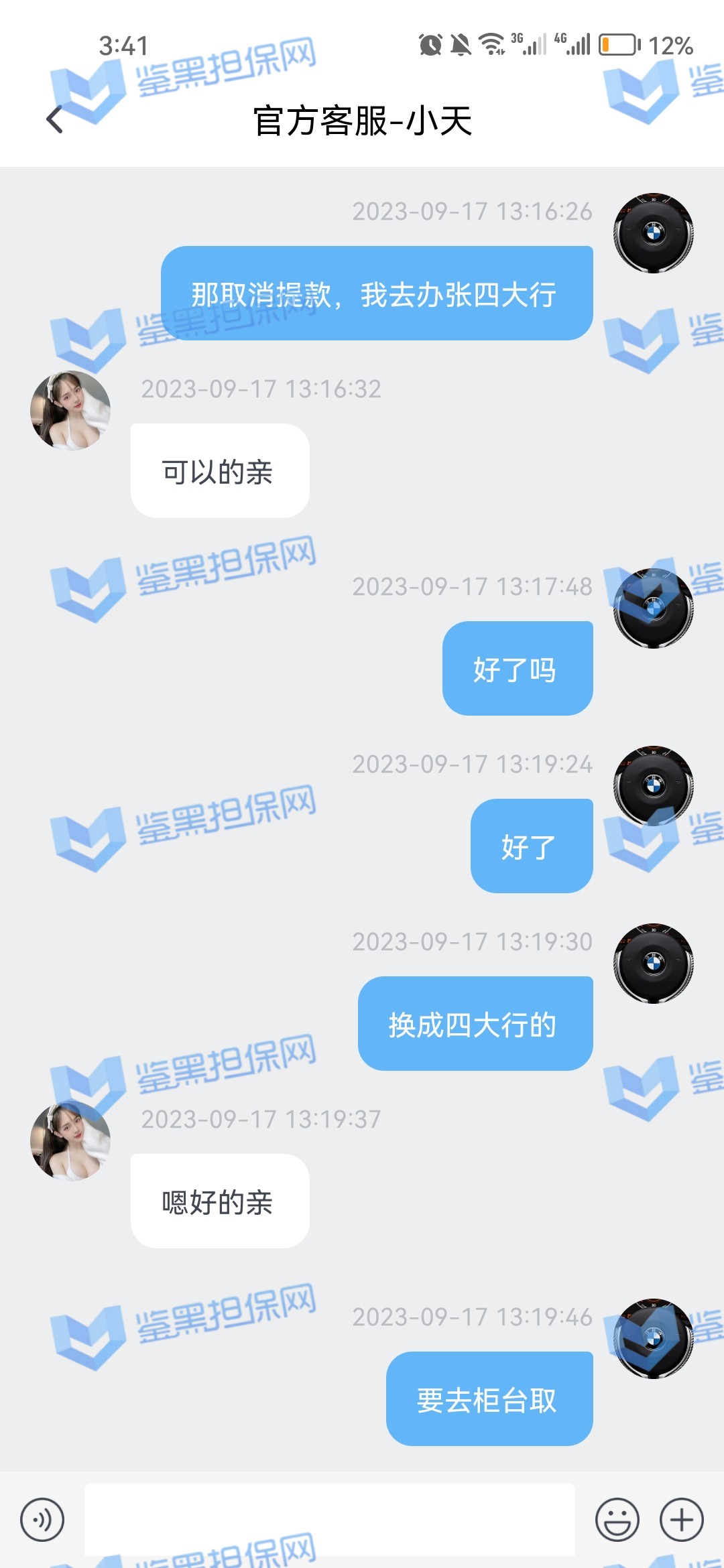Open the customer service avatar beside 可以的亲
The width and height of the screenshot is (724, 1568).
click(70, 411)
